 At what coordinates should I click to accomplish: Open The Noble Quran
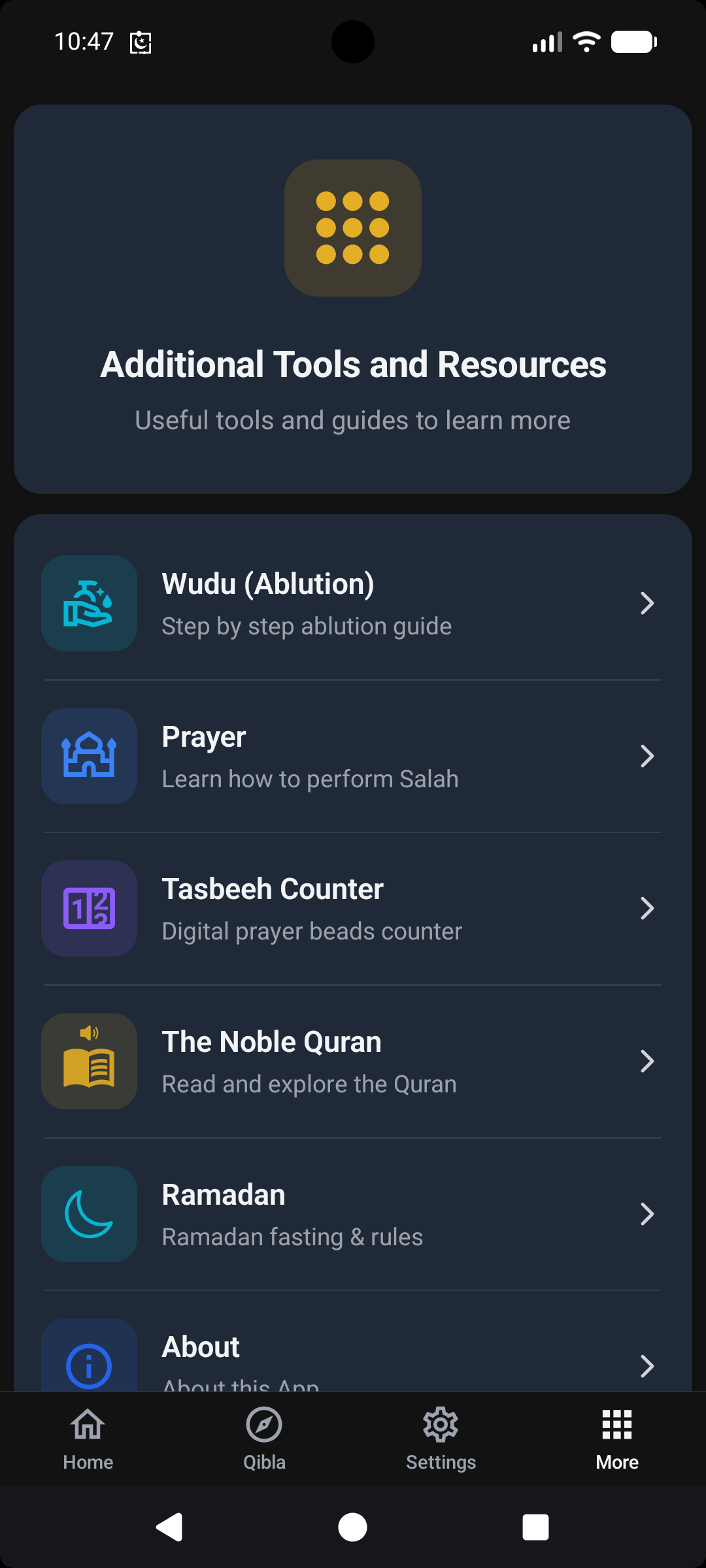tap(353, 1062)
